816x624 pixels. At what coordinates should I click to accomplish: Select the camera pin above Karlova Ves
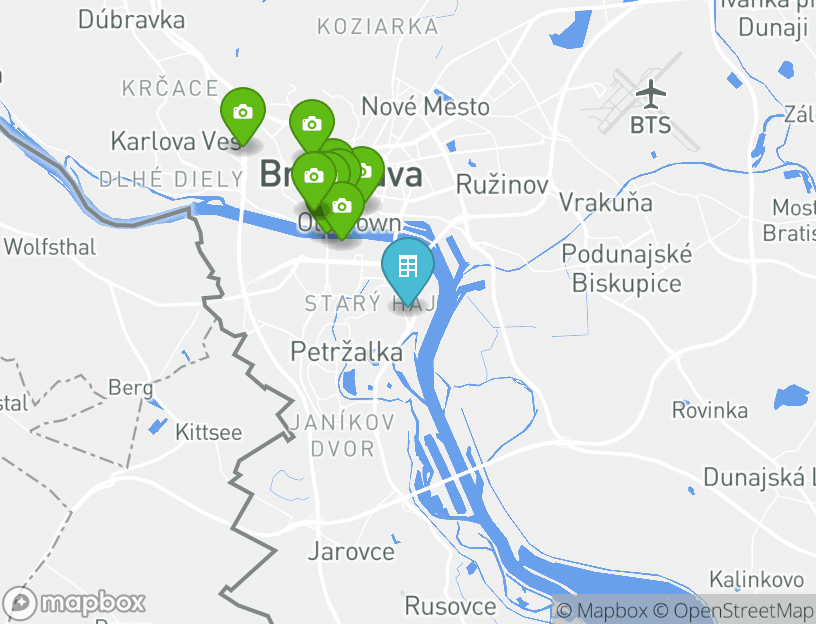coord(242,112)
